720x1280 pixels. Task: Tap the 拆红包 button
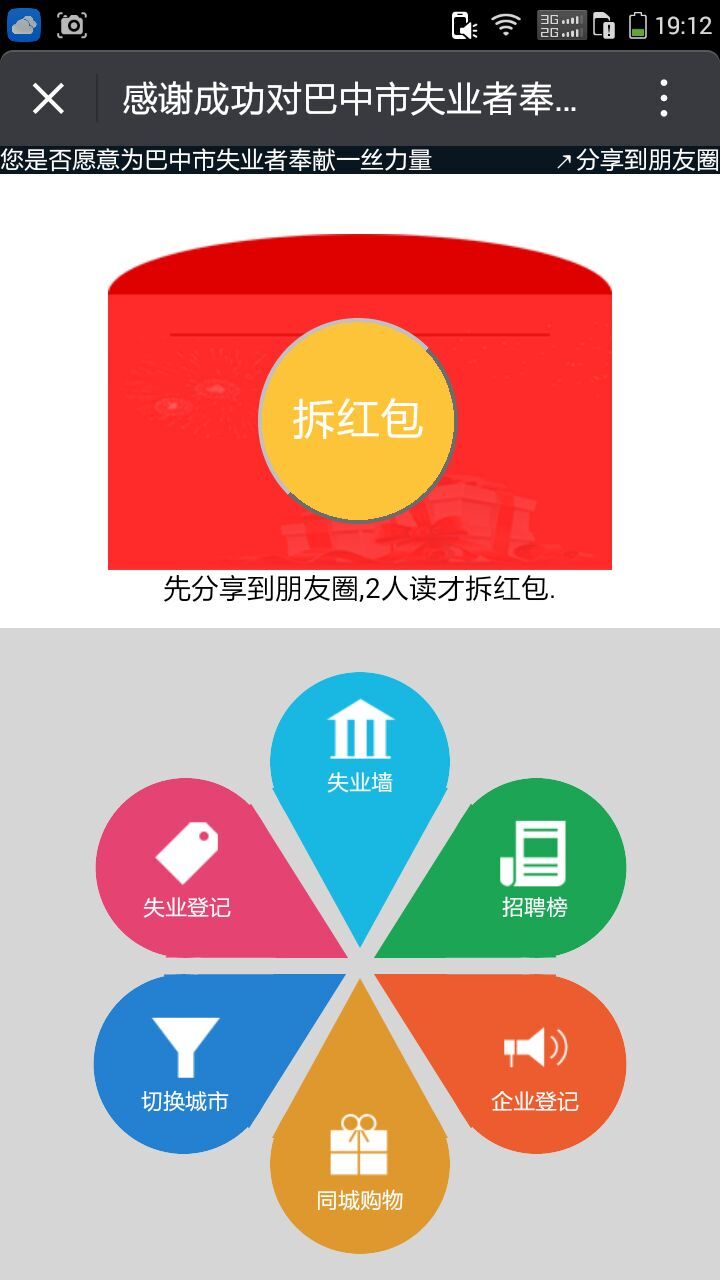[x=358, y=420]
